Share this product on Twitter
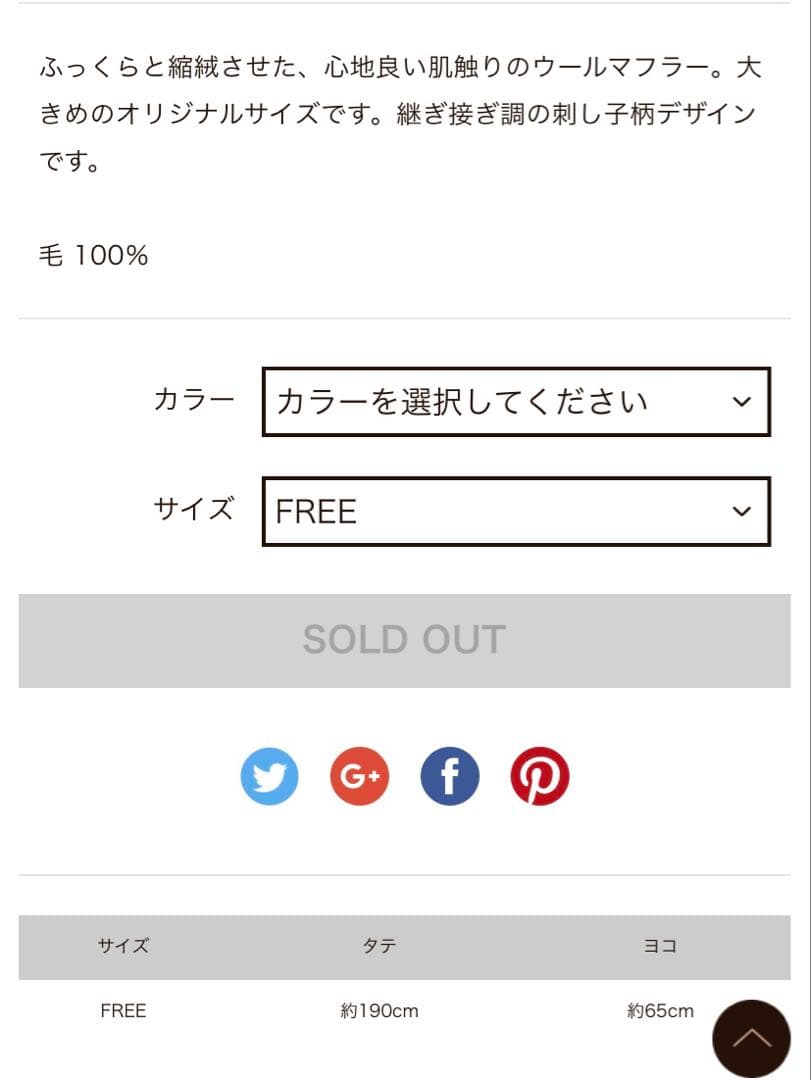The image size is (811, 1080). (x=270, y=776)
